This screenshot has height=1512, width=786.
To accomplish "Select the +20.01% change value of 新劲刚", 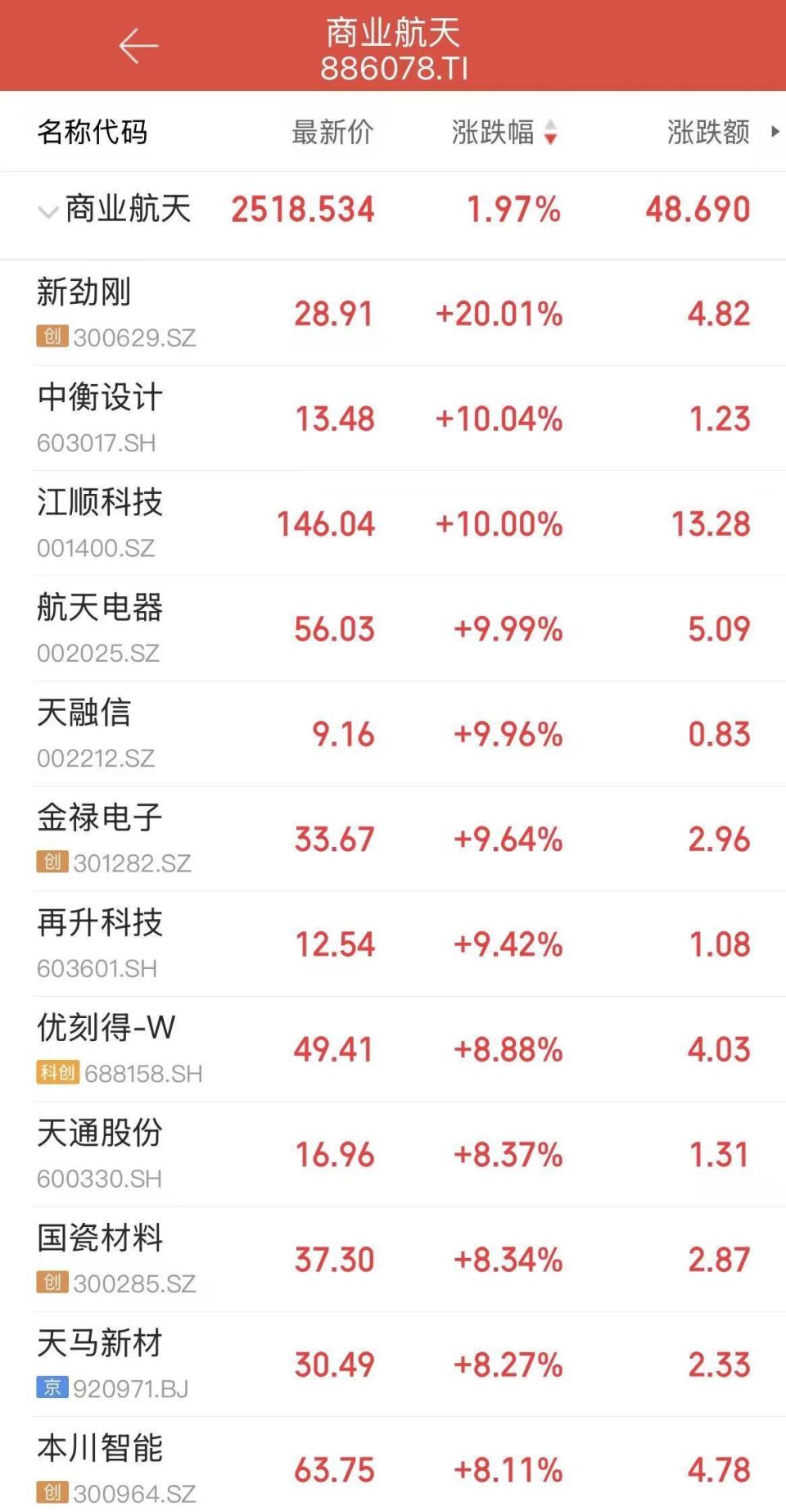I will click(500, 314).
